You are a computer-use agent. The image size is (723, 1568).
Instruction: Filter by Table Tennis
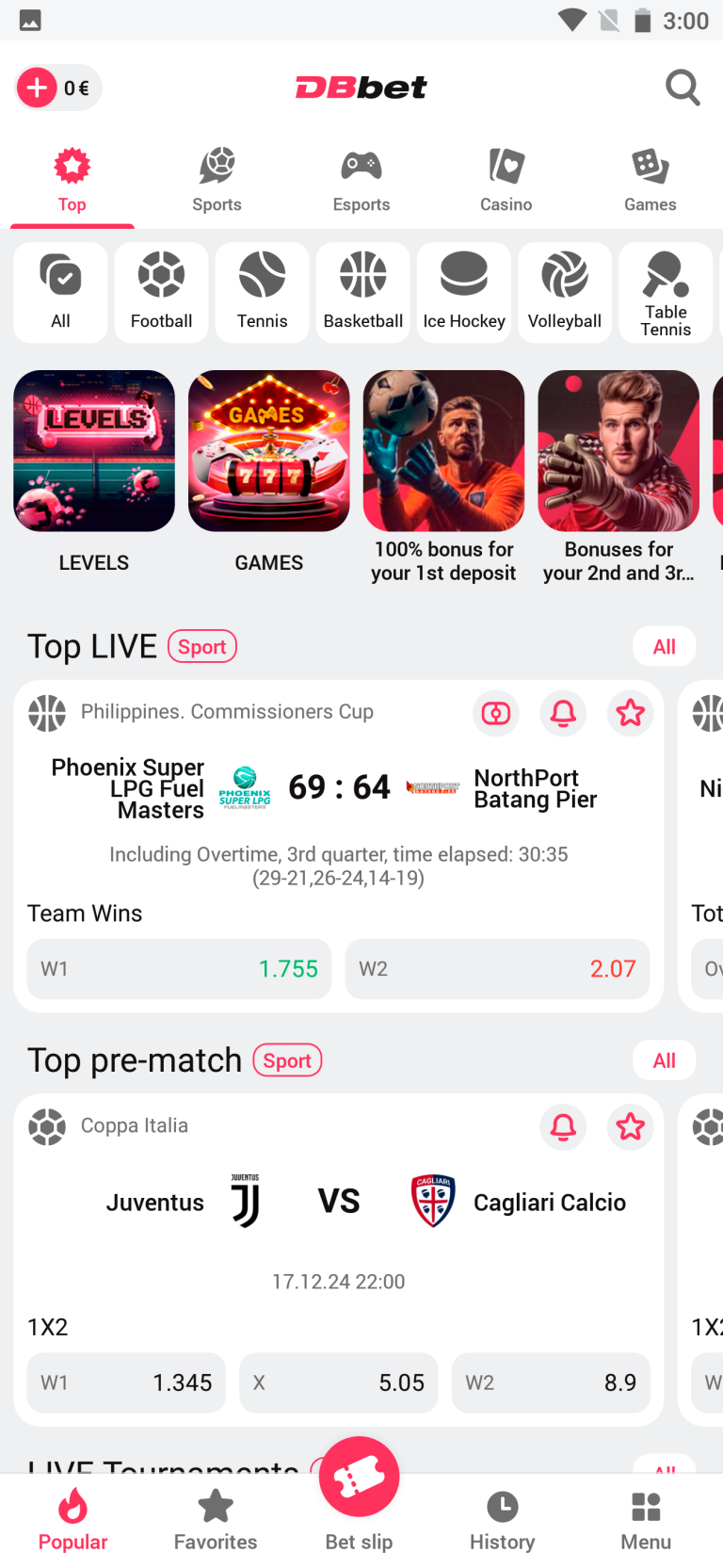coord(666,292)
